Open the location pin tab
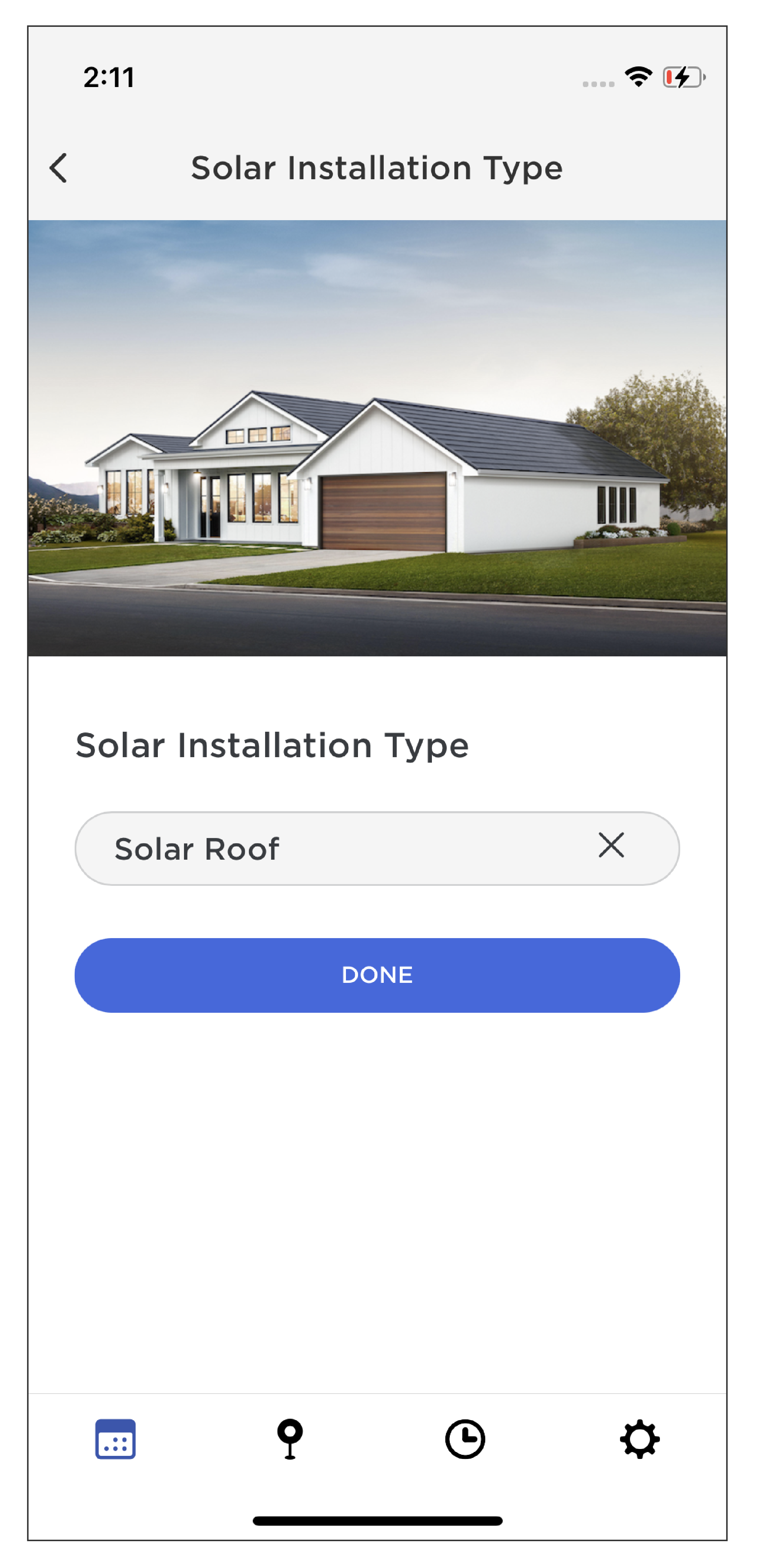This screenshot has width=761, height=1568. click(x=290, y=1439)
